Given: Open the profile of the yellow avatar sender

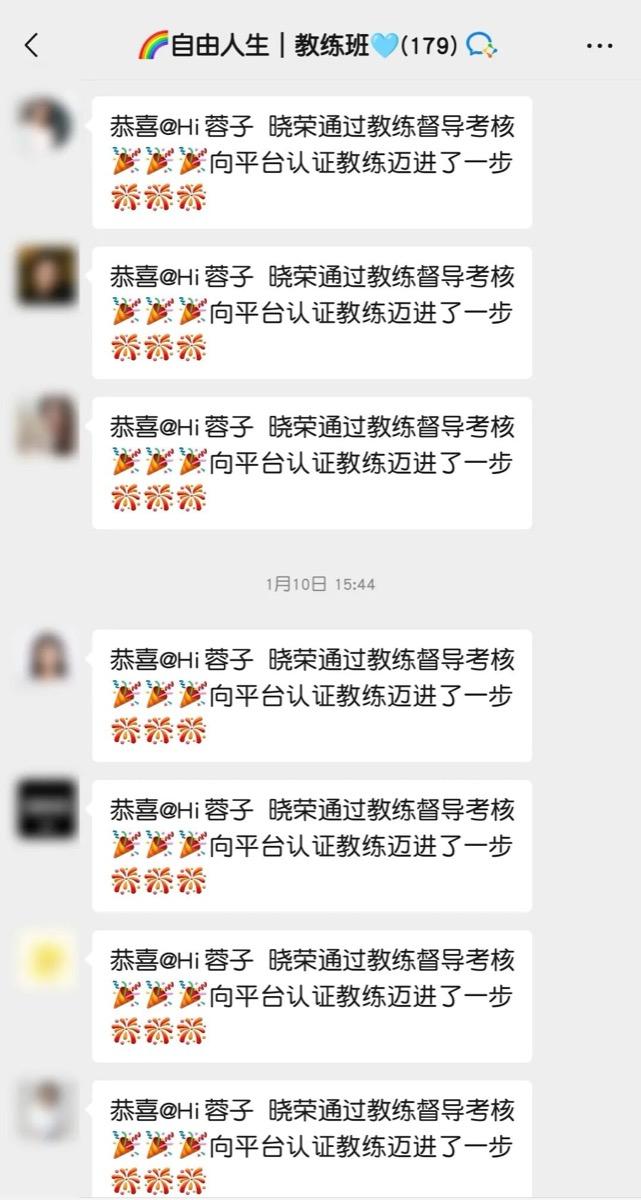Looking at the screenshot, I should tap(47, 960).
